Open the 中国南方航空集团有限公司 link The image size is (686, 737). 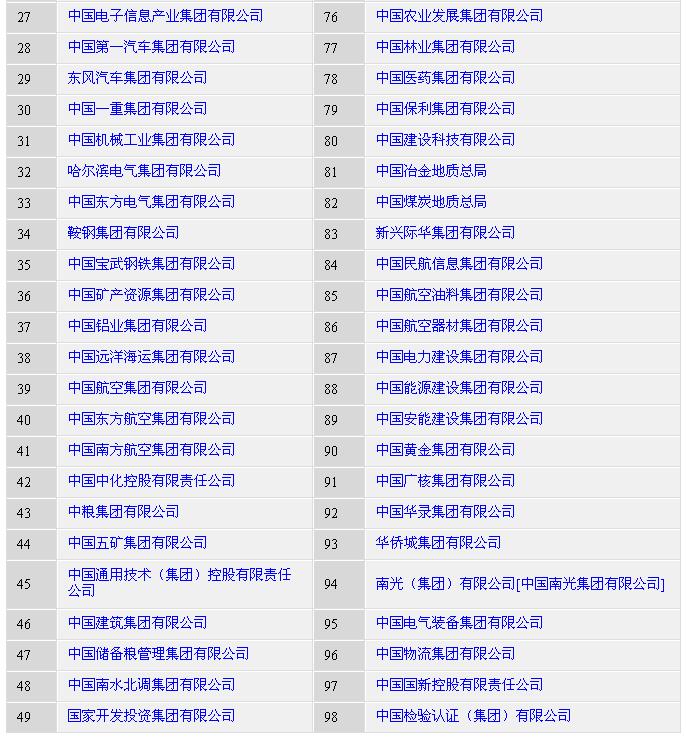151,450
